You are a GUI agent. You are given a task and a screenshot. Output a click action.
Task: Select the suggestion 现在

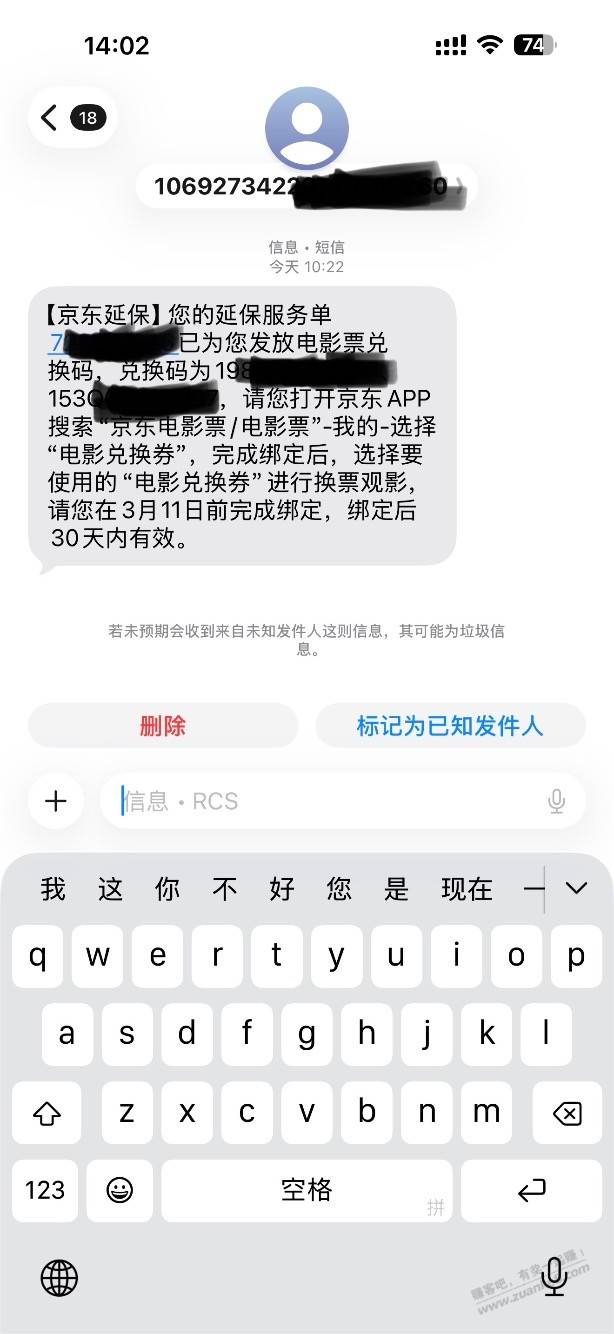point(467,888)
